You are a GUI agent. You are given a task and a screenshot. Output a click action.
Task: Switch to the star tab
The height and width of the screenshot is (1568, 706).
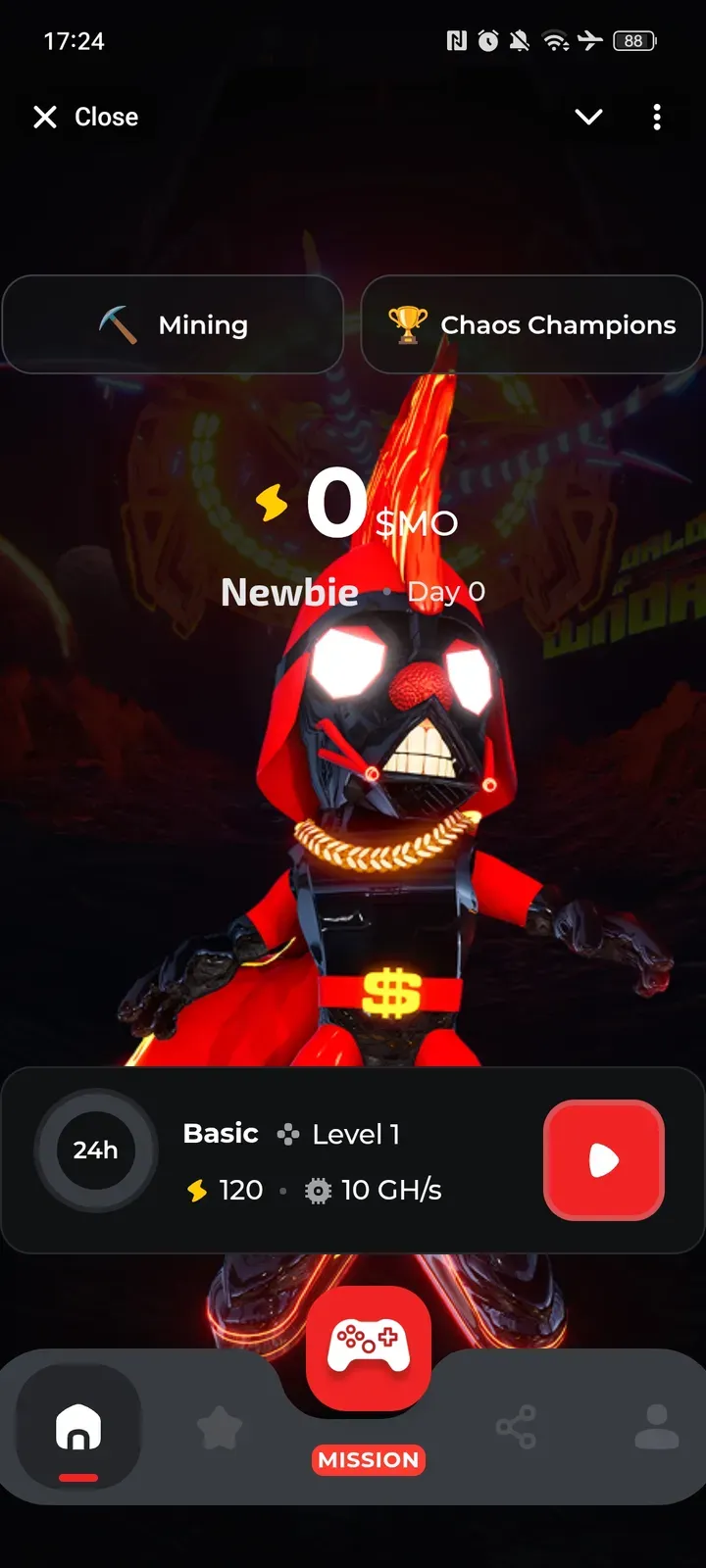(x=220, y=1428)
